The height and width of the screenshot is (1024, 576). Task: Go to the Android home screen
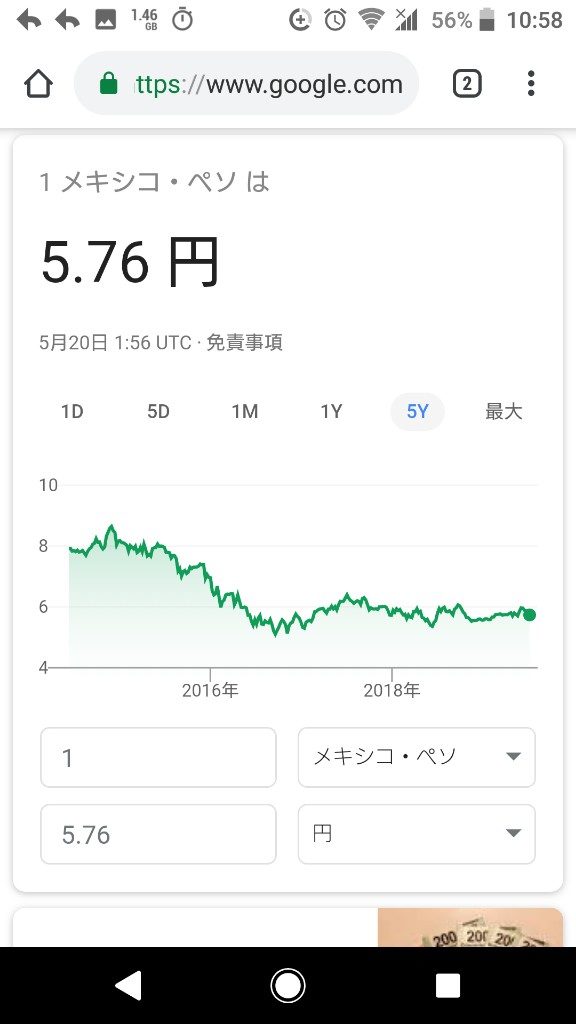point(288,985)
